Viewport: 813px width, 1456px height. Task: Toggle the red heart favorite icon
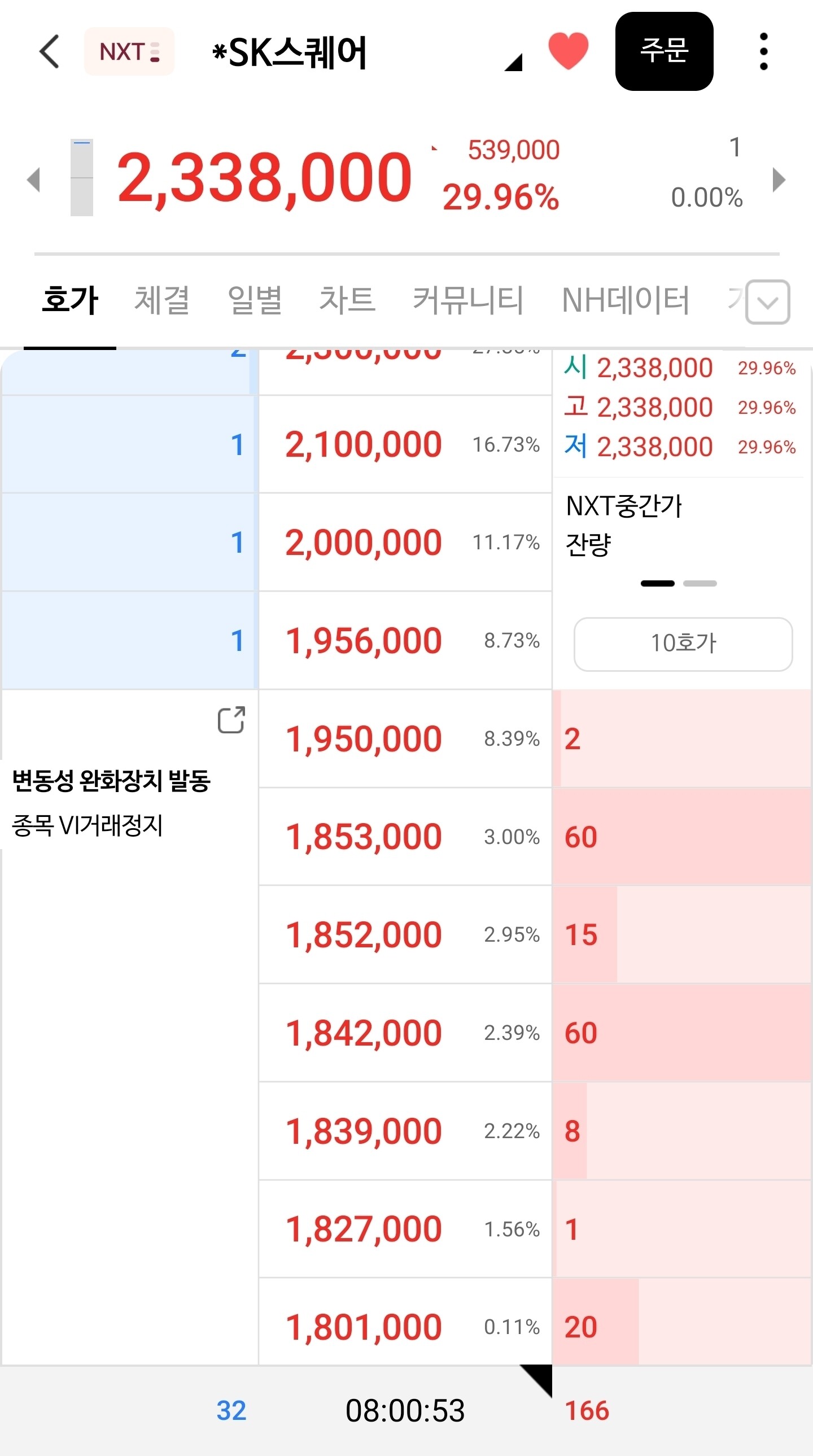(x=568, y=51)
